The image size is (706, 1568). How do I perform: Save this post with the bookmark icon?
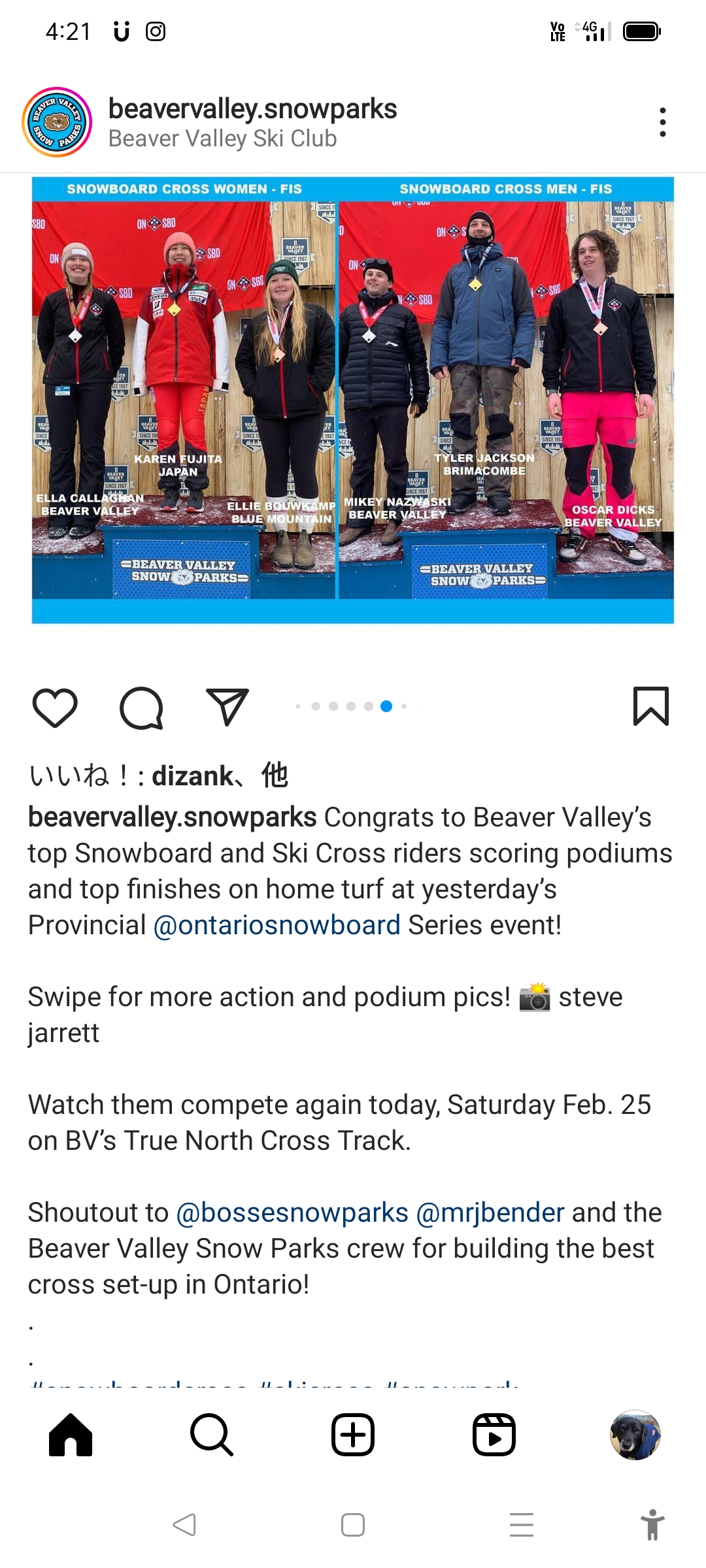[x=650, y=706]
